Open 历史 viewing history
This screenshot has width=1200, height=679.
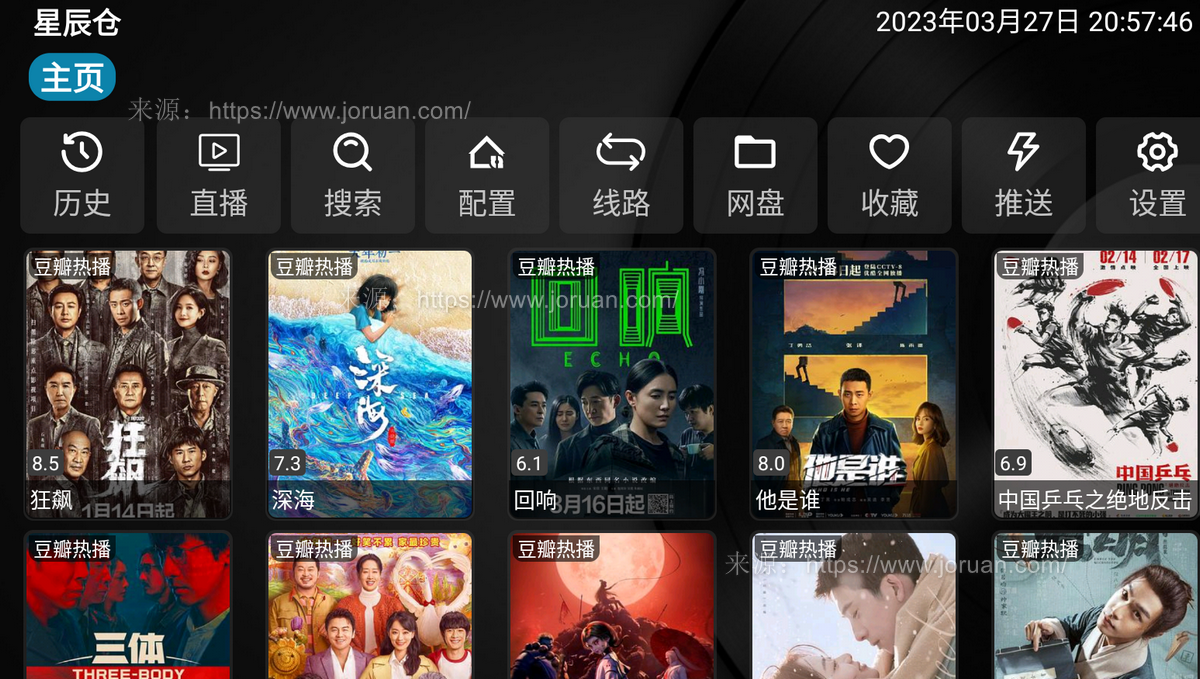pyautogui.click(x=82, y=176)
